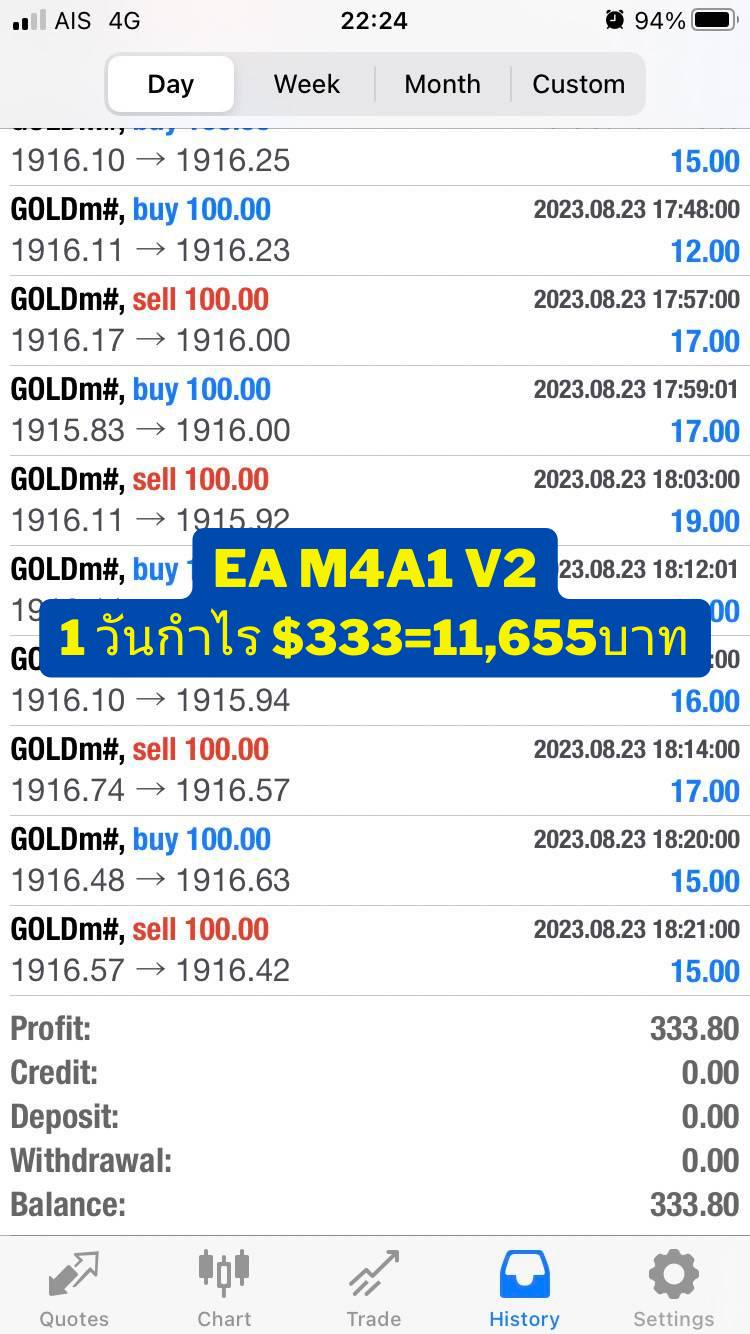Switch to the Month period

pyautogui.click(x=442, y=84)
